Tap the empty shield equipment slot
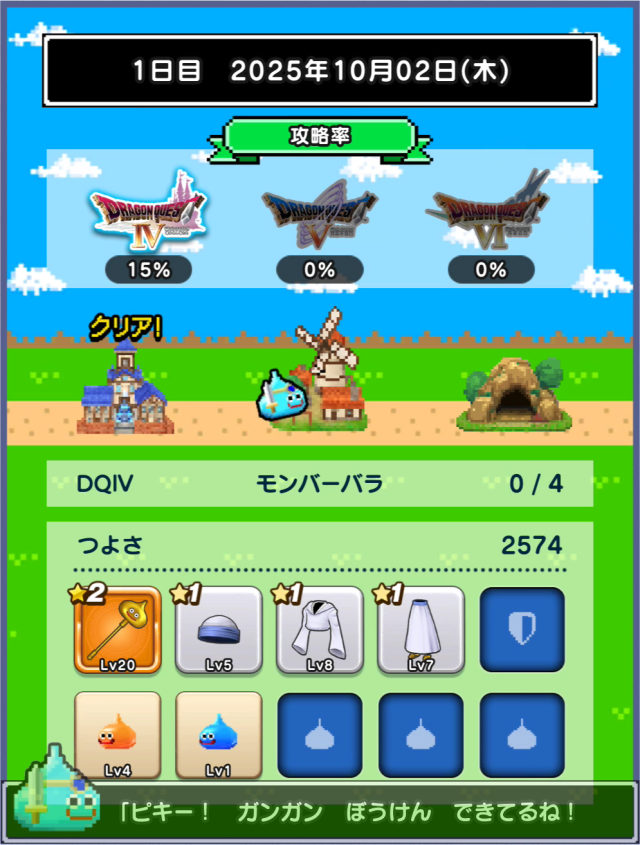 point(522,630)
